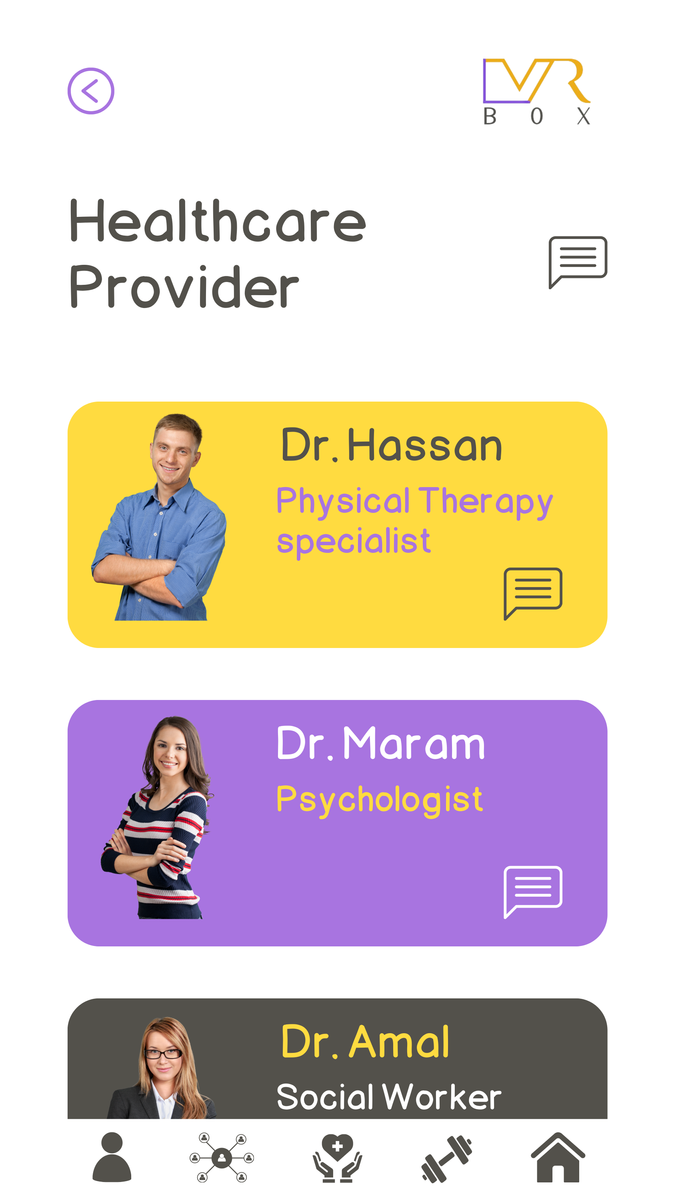Screen dimensions: 675x1200
Task: Start a chat with Dr. Maram
Action: point(532,891)
